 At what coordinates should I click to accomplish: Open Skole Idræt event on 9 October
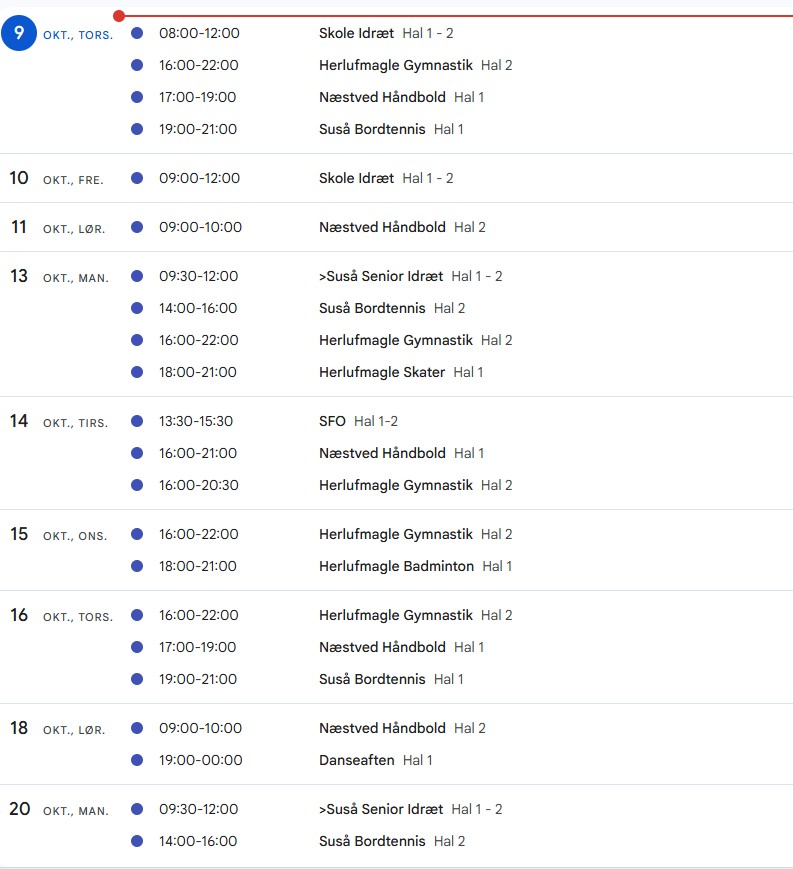tap(357, 33)
